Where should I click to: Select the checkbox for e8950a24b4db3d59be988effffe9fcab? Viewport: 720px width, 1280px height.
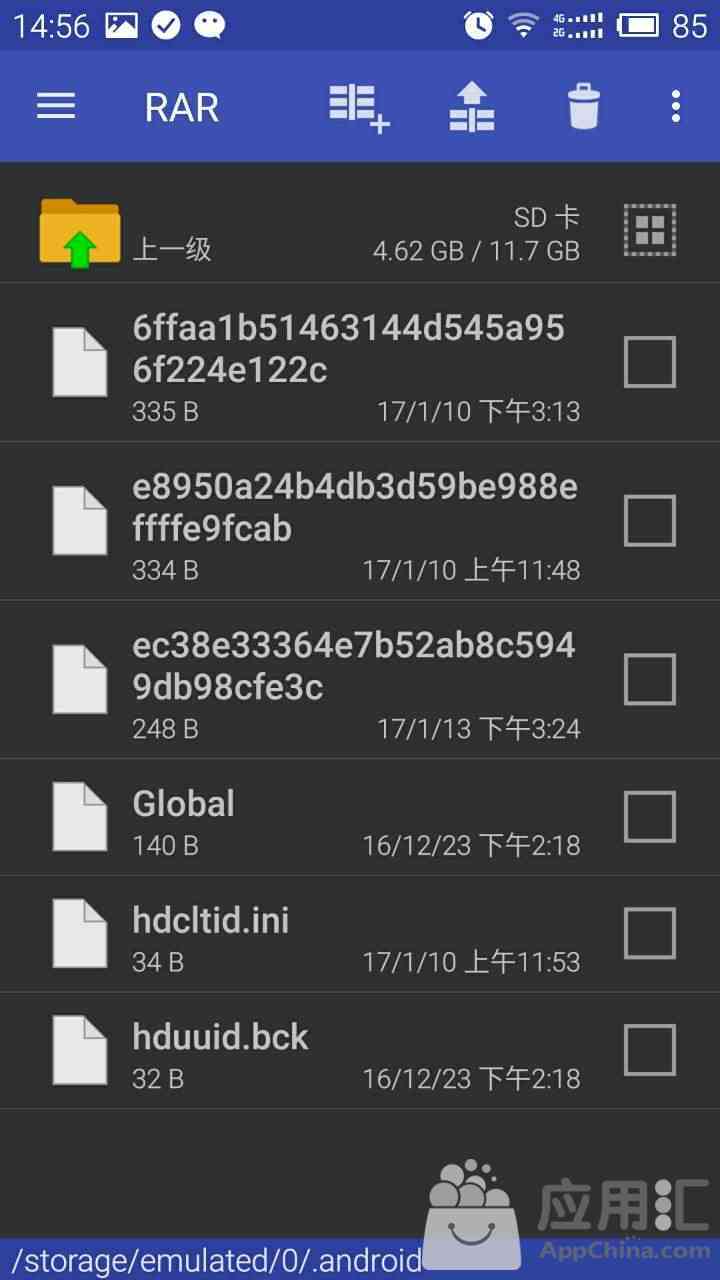[650, 521]
